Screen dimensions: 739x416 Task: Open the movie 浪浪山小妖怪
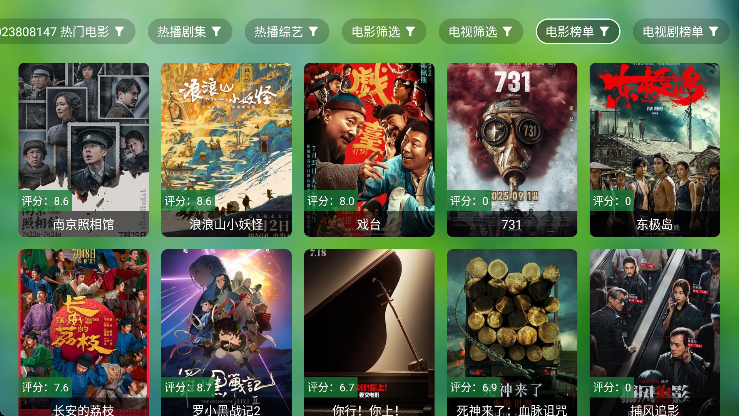226,148
